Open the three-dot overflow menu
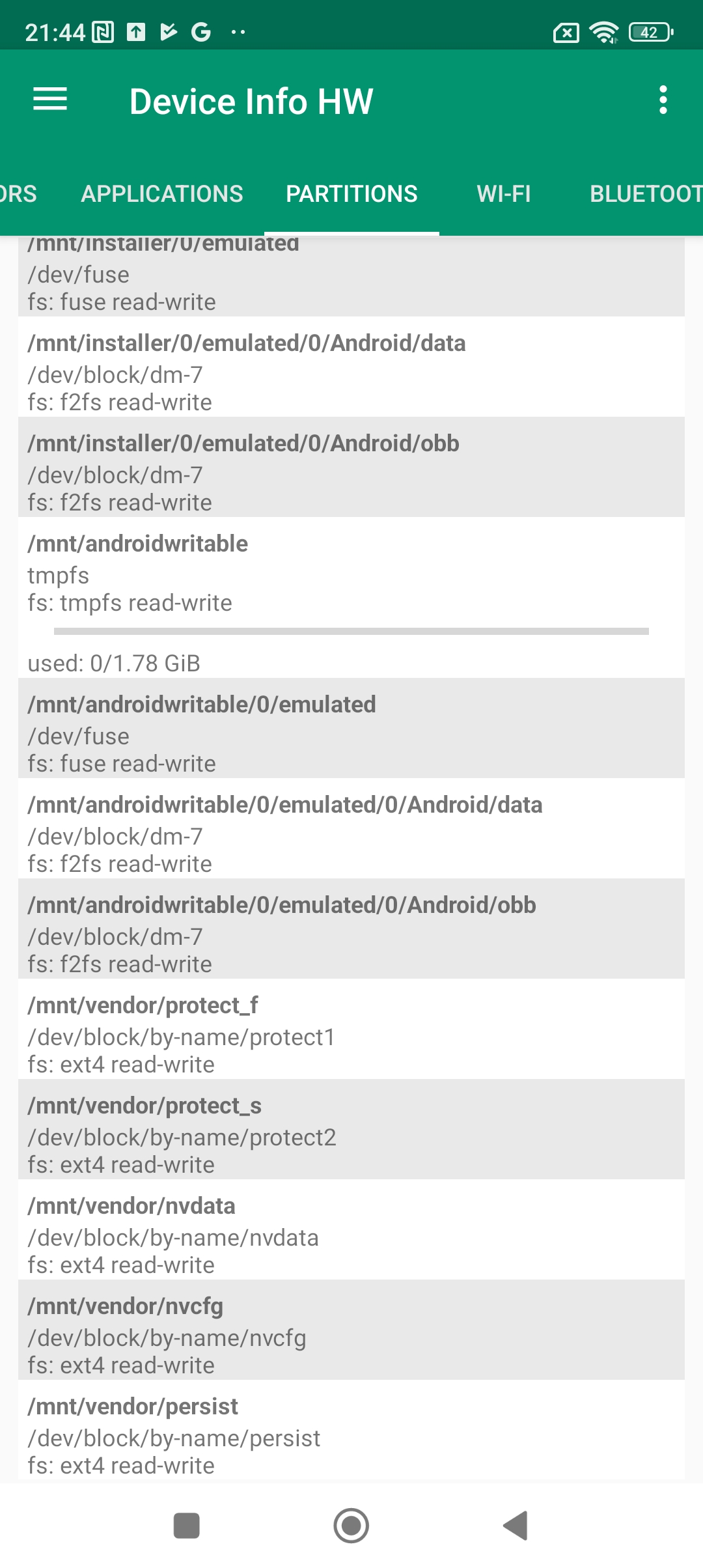 coord(663,100)
